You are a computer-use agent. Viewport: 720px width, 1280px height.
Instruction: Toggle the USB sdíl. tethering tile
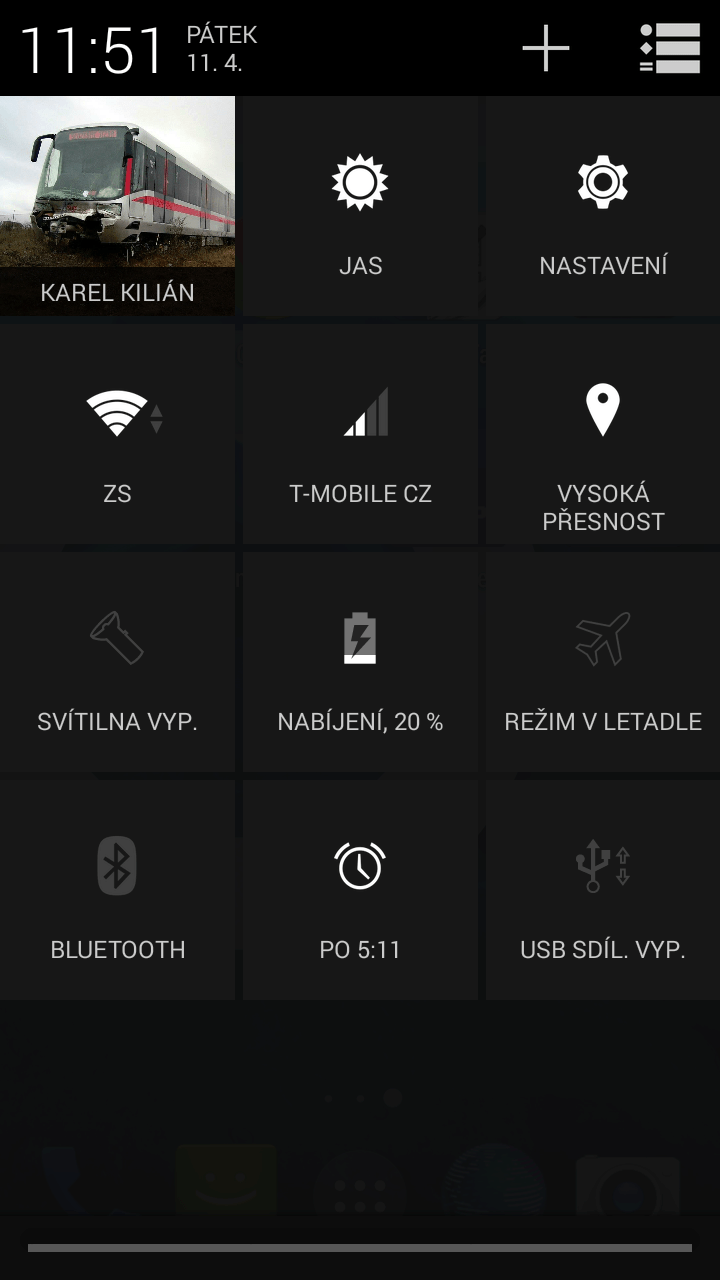click(603, 890)
